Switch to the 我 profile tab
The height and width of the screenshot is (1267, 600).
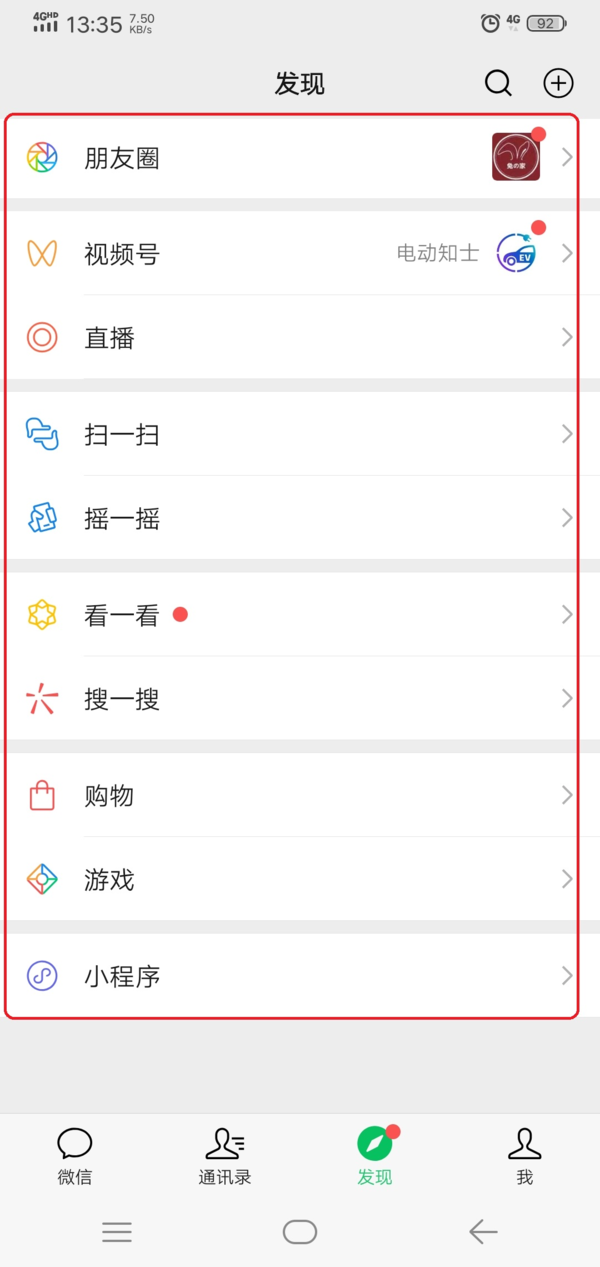tap(525, 1156)
